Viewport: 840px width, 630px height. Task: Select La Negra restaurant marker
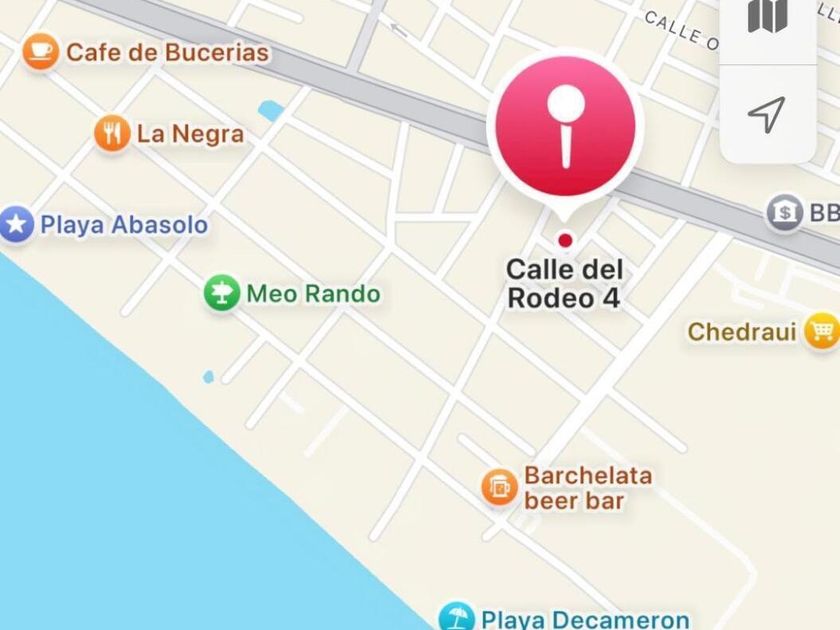113,134
